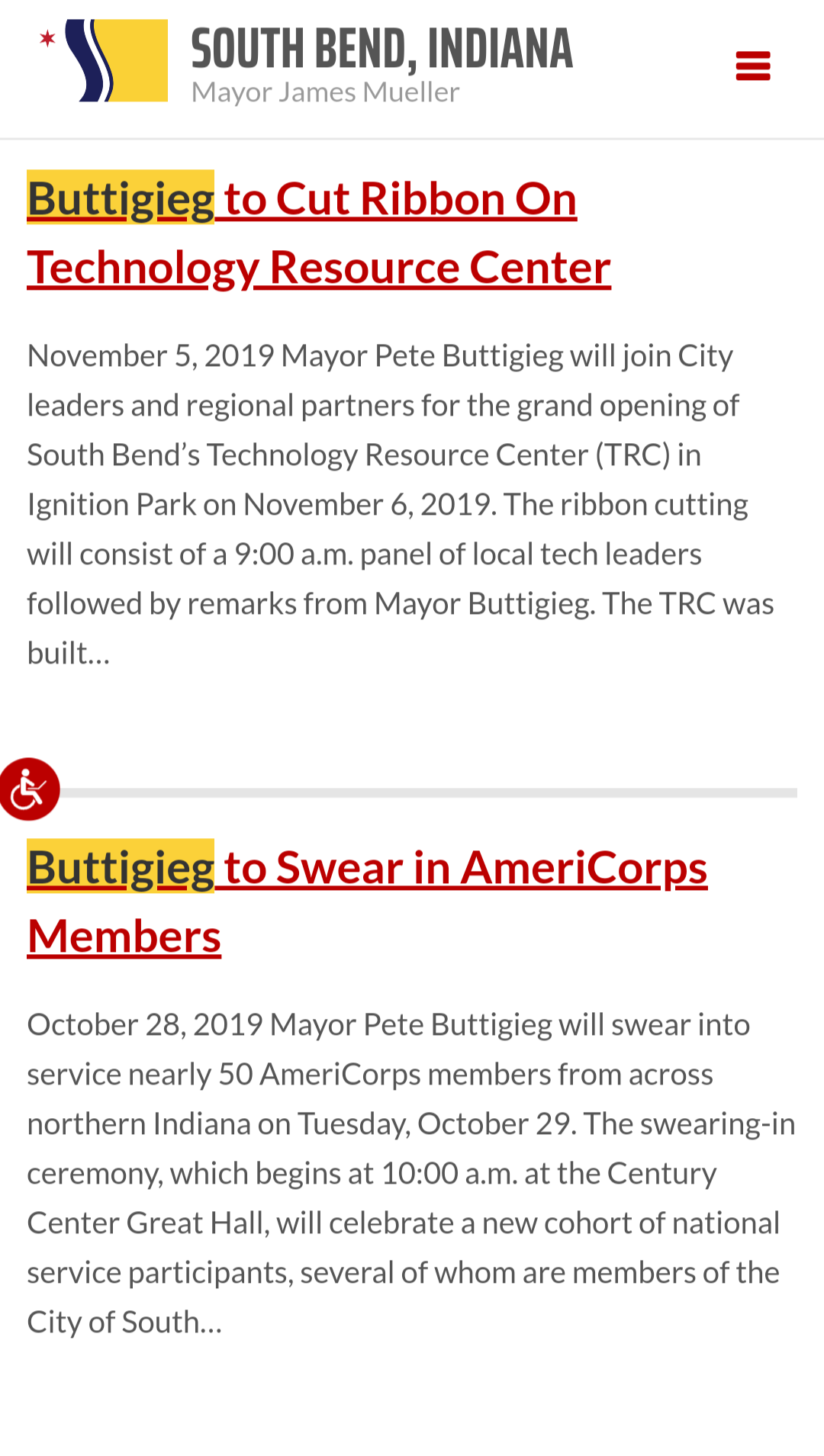Open 'Buttigieg to Swear in AmeriCorps Members' article
This screenshot has height=1456, width=824.
[x=367, y=902]
